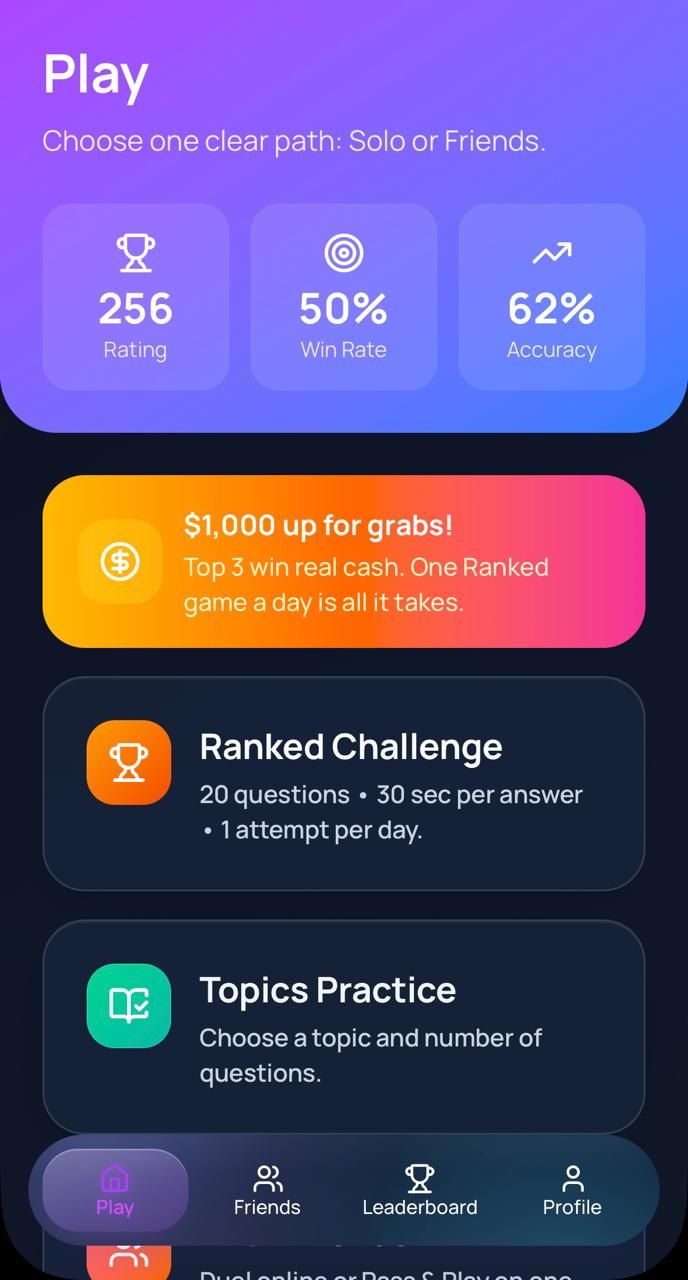Open the Profile tab

pyautogui.click(x=572, y=1190)
